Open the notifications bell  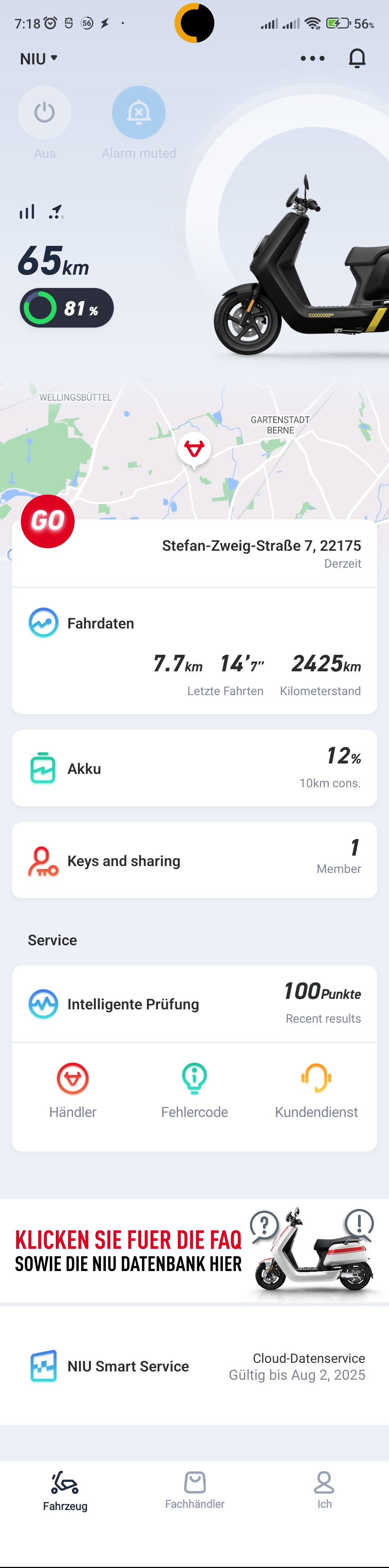point(357,58)
